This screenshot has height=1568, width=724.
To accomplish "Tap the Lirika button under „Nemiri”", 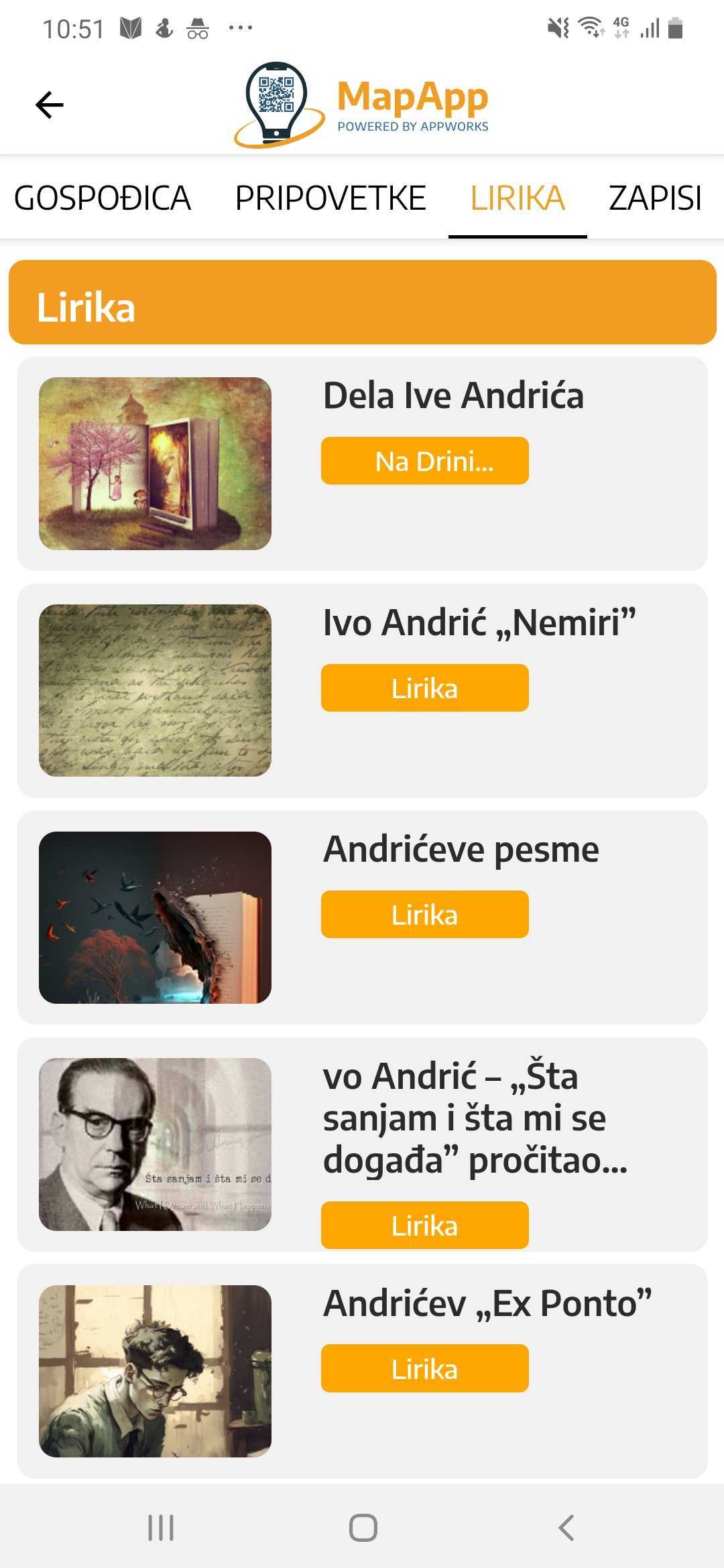I will (x=424, y=688).
